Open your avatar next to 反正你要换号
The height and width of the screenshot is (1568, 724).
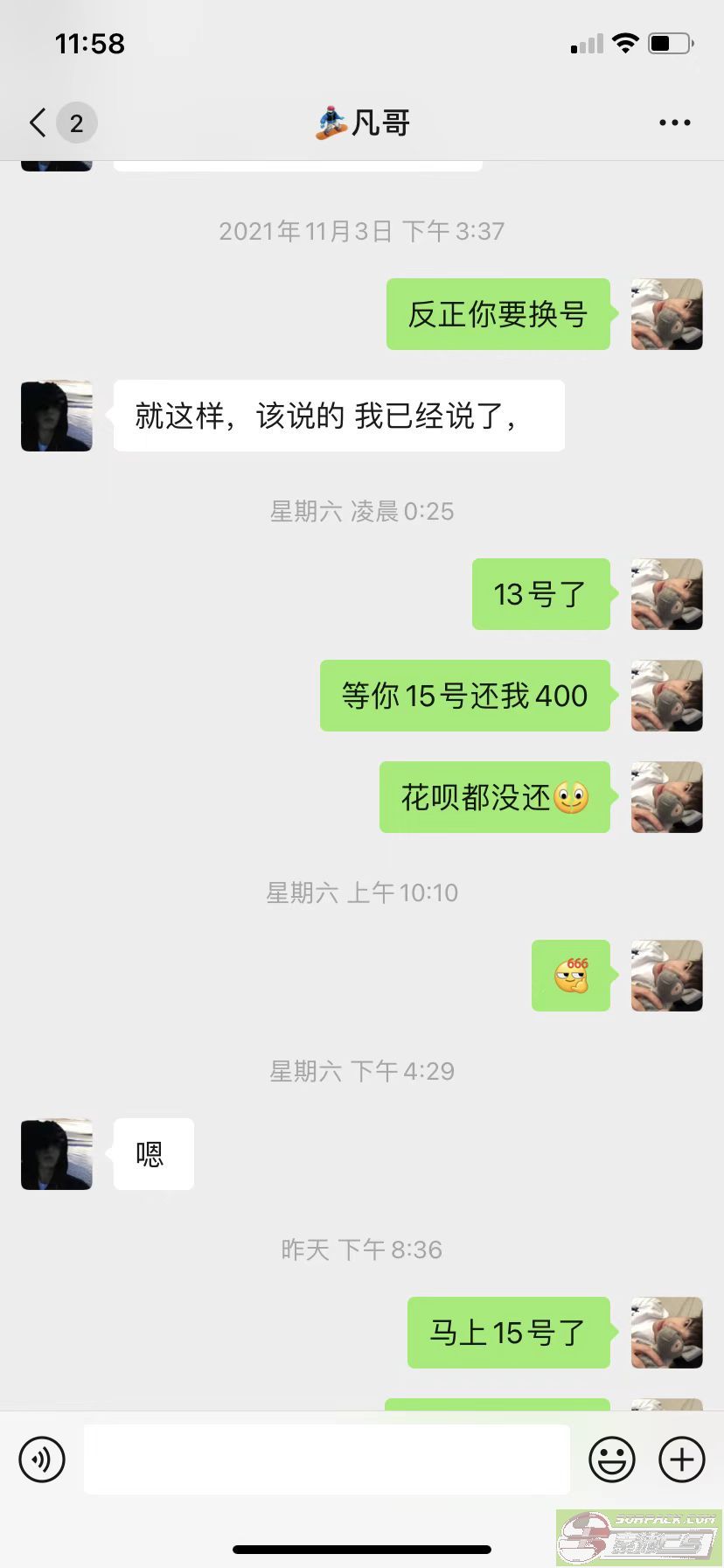(x=667, y=314)
